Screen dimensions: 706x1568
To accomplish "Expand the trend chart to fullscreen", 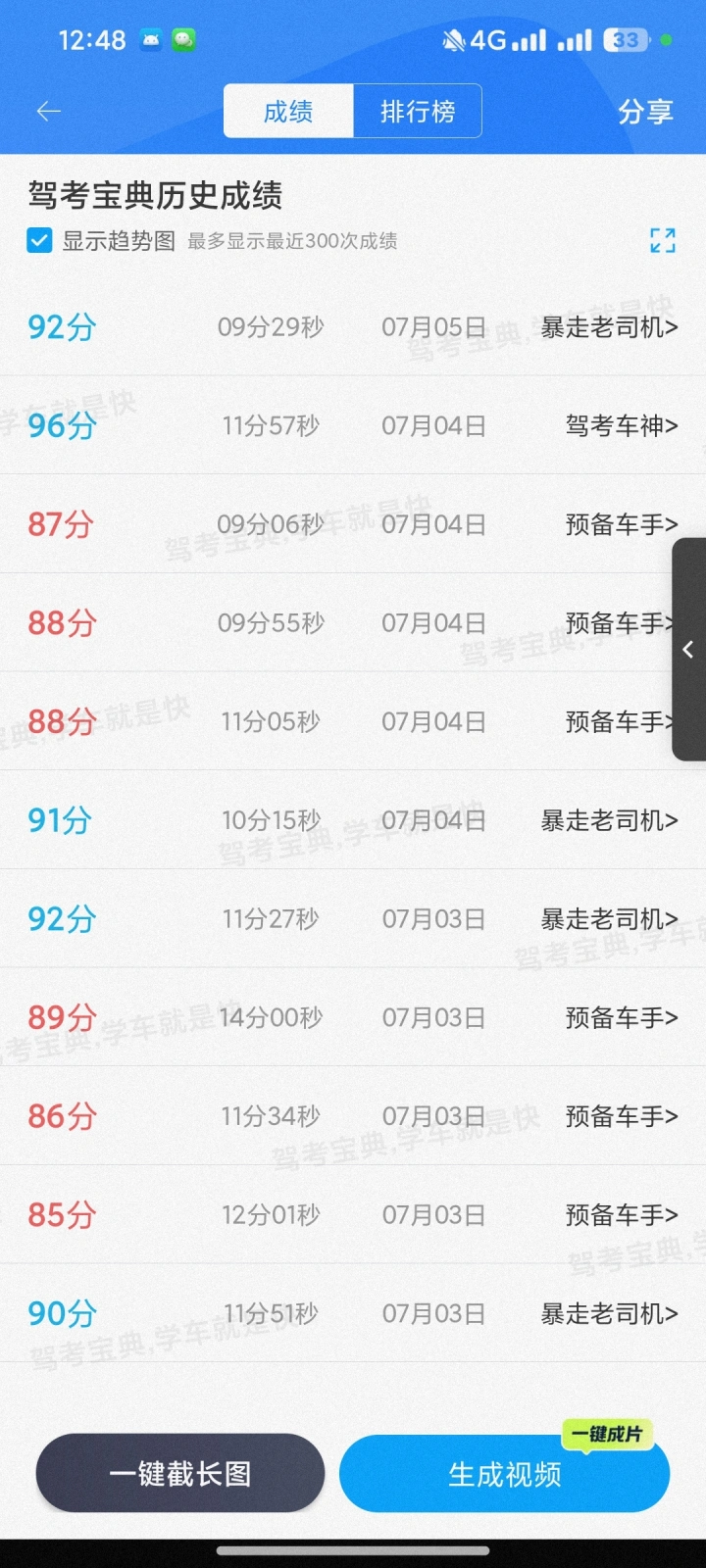I will (x=663, y=240).
